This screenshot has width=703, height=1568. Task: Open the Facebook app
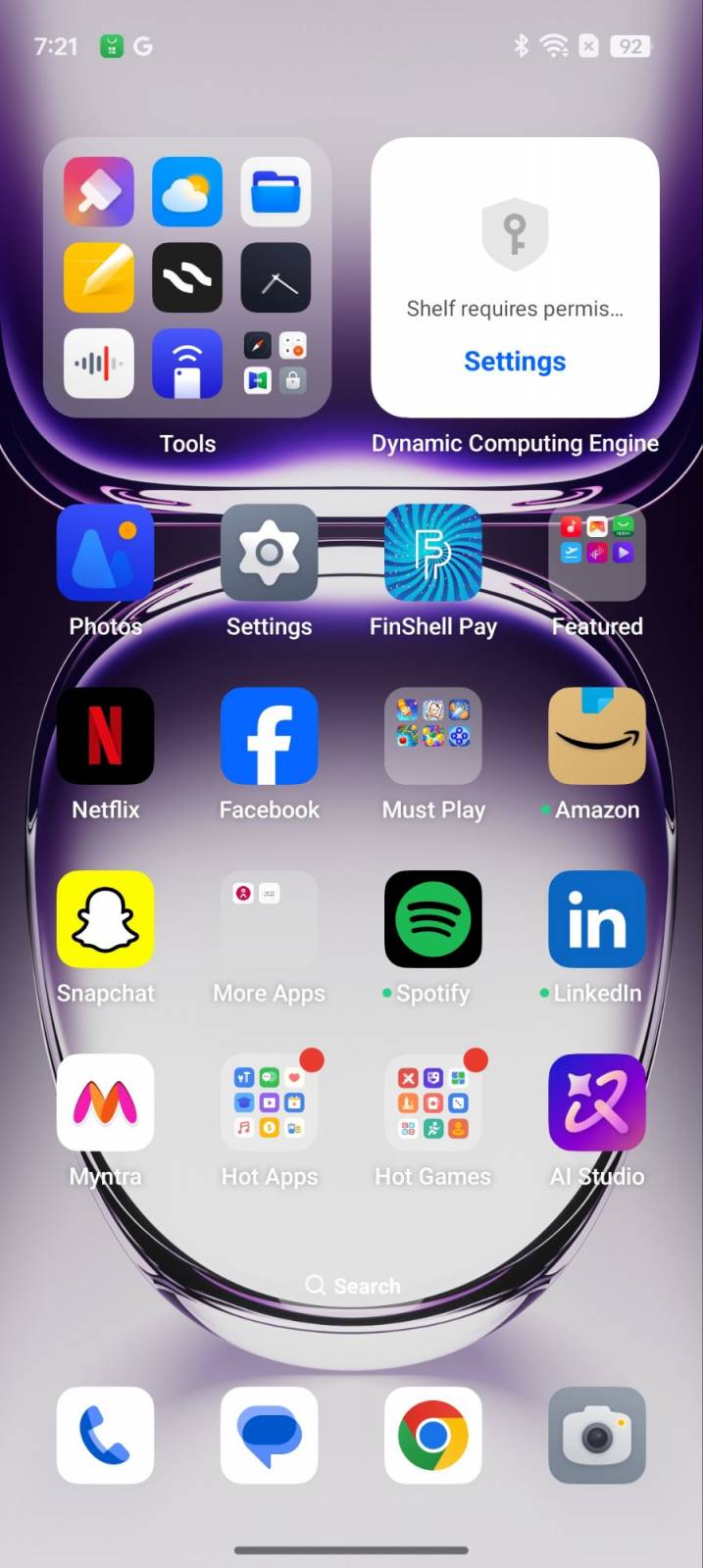pyautogui.click(x=269, y=737)
